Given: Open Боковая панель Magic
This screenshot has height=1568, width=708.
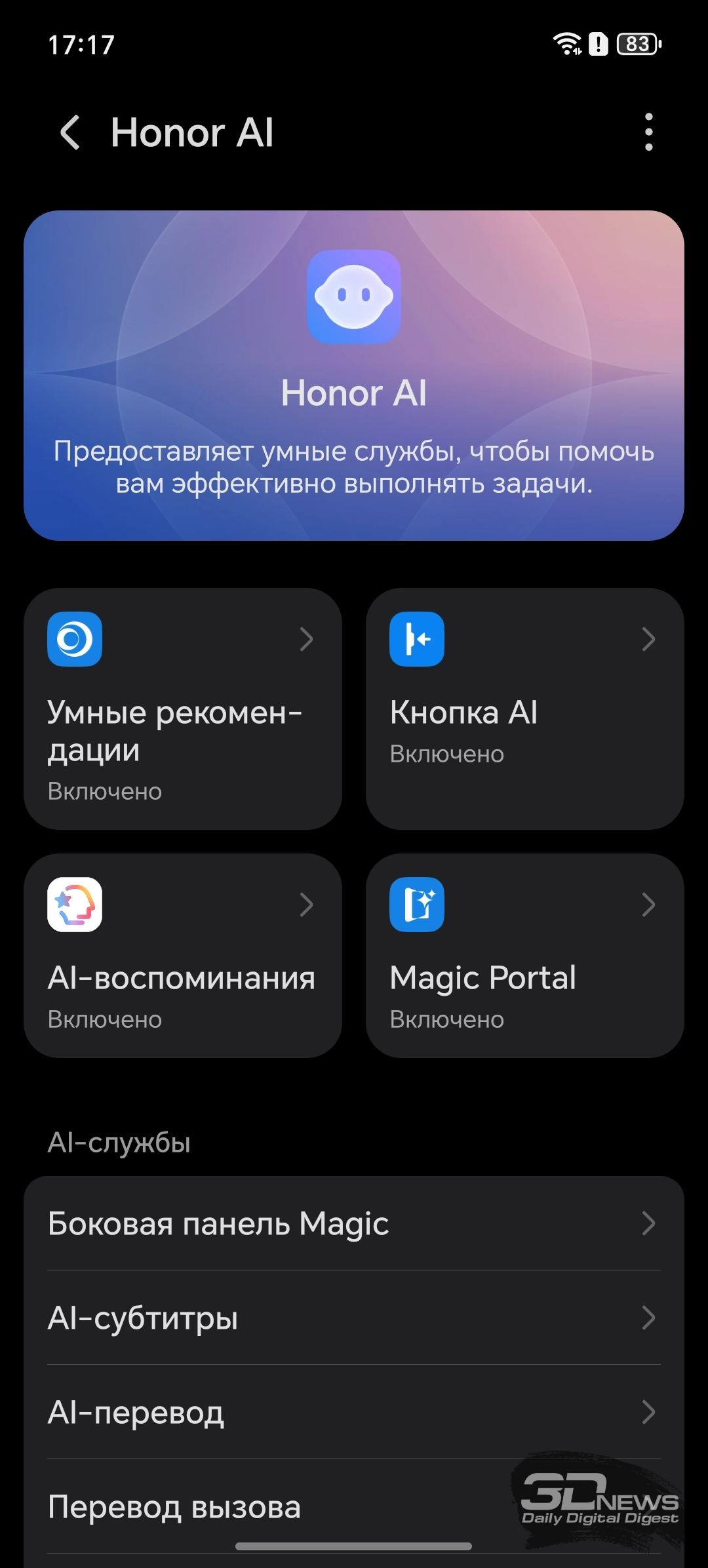Looking at the screenshot, I should pyautogui.click(x=354, y=1224).
